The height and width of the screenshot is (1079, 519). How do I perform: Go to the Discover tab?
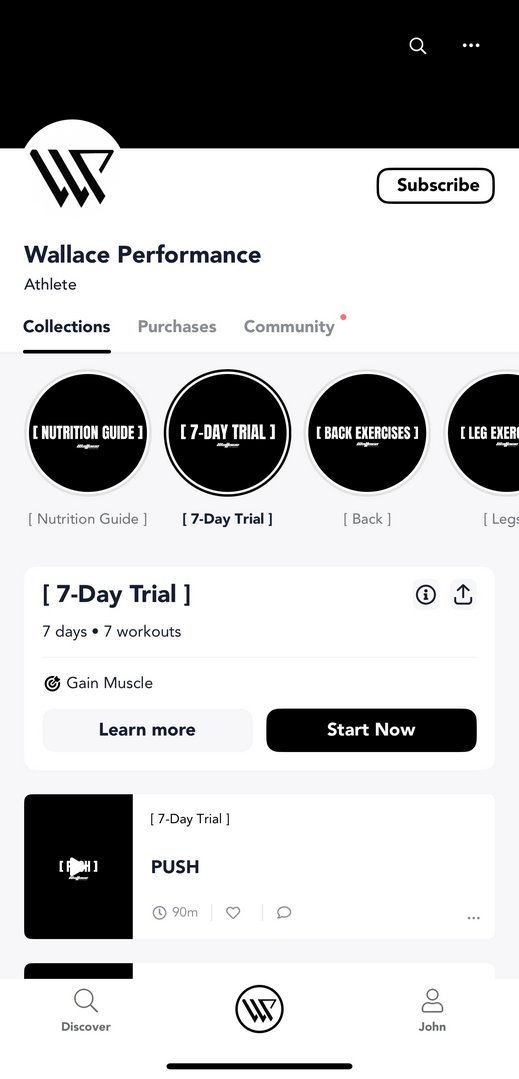86,1010
